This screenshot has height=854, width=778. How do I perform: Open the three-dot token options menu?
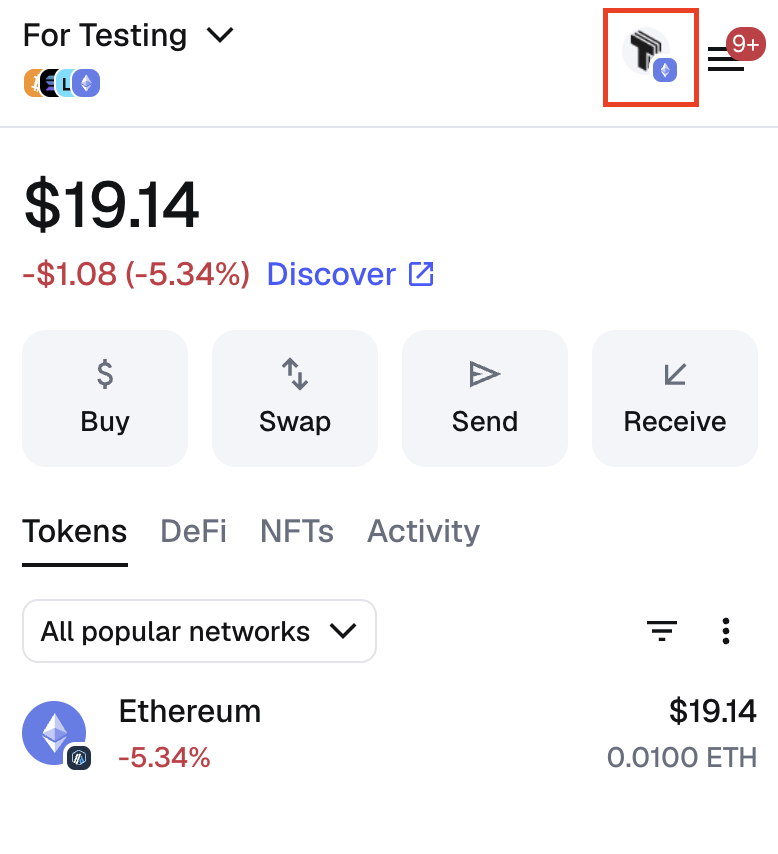tap(726, 631)
